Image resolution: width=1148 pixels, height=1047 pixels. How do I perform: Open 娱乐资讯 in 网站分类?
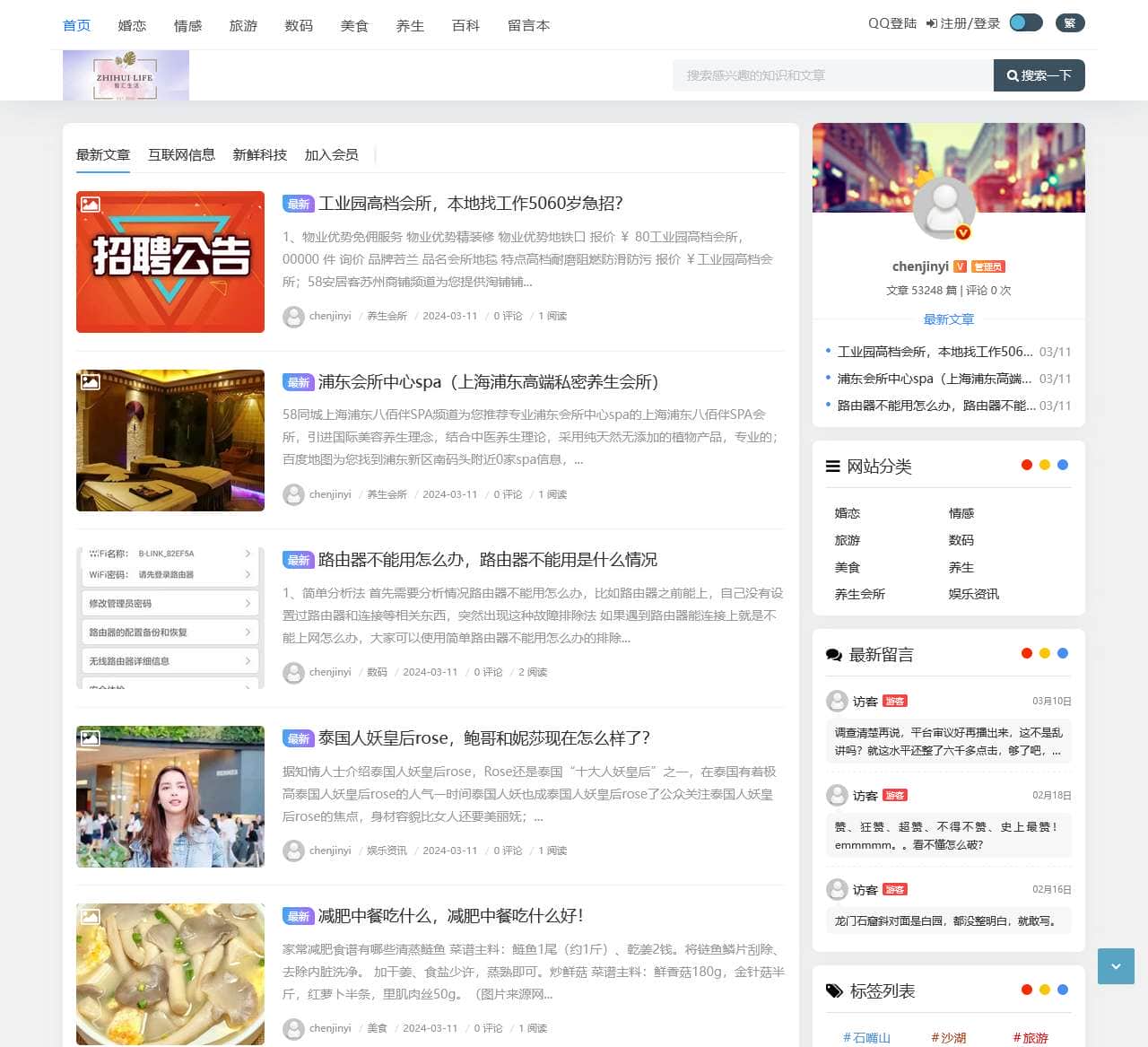click(973, 594)
